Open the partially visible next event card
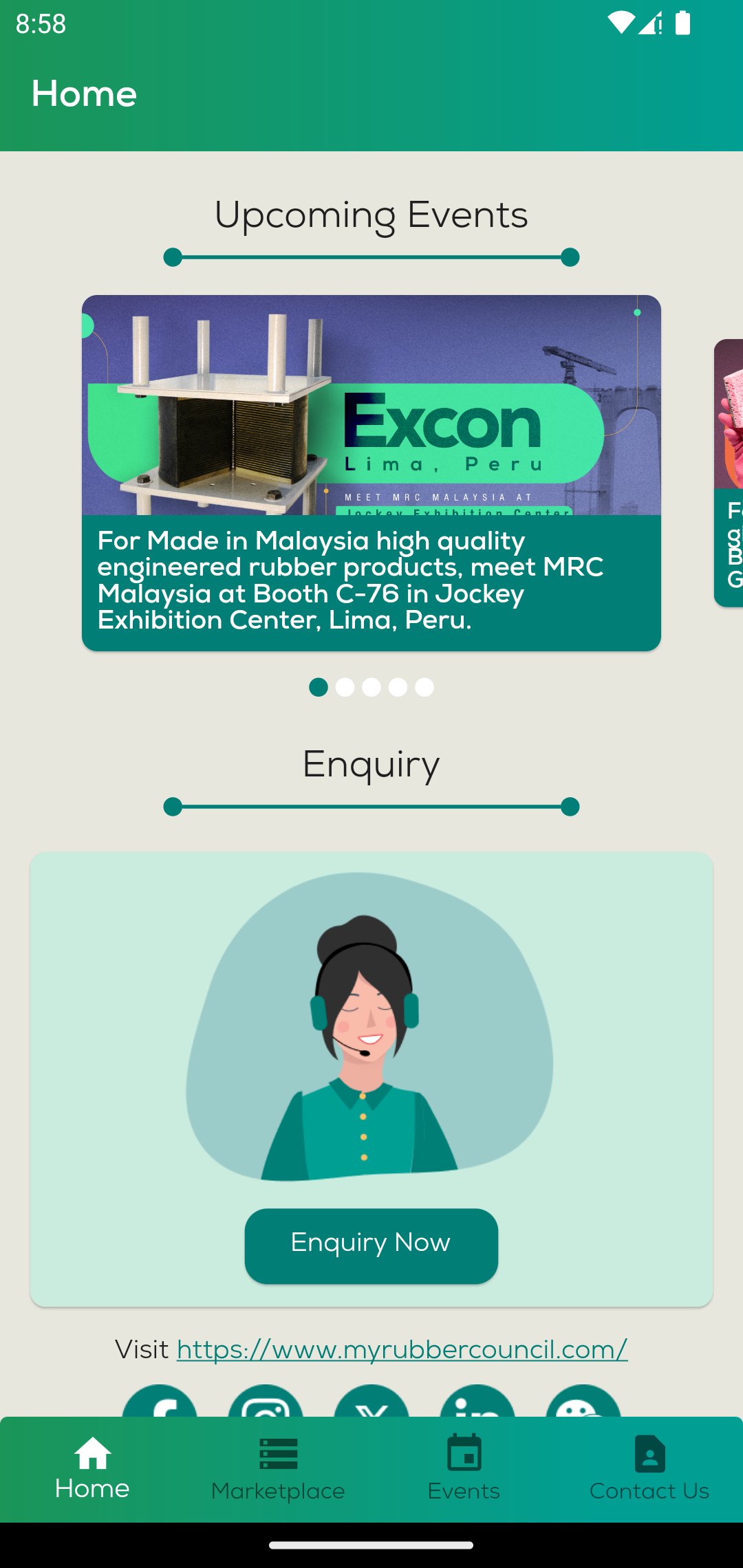Viewport: 743px width, 1568px height. point(729,472)
